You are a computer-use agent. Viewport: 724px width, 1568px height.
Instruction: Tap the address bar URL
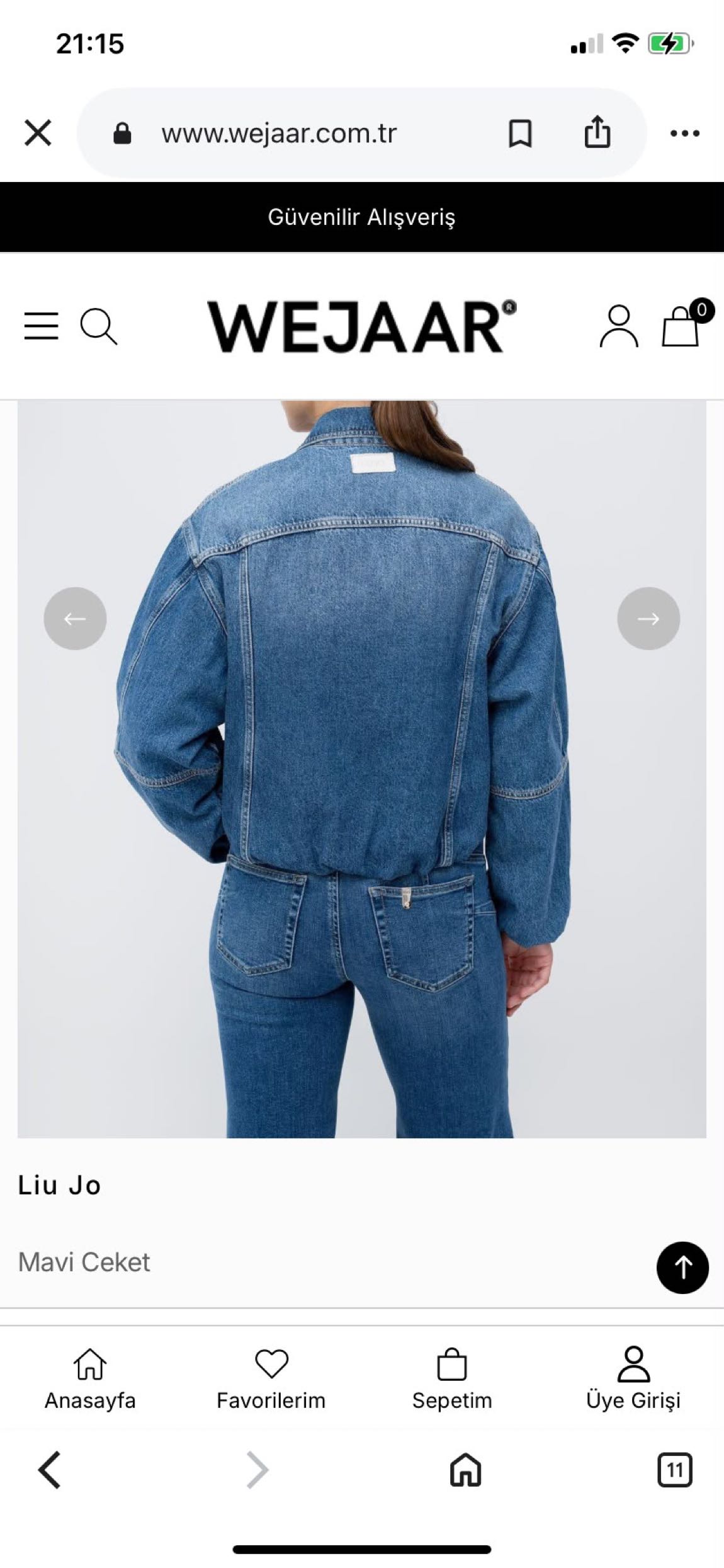pyautogui.click(x=279, y=133)
